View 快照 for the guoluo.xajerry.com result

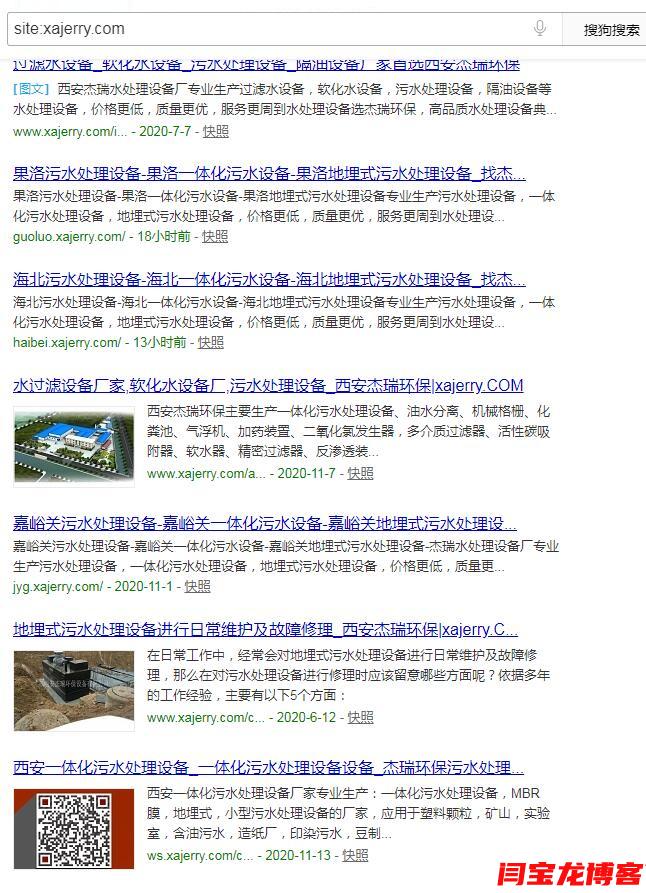[215, 237]
